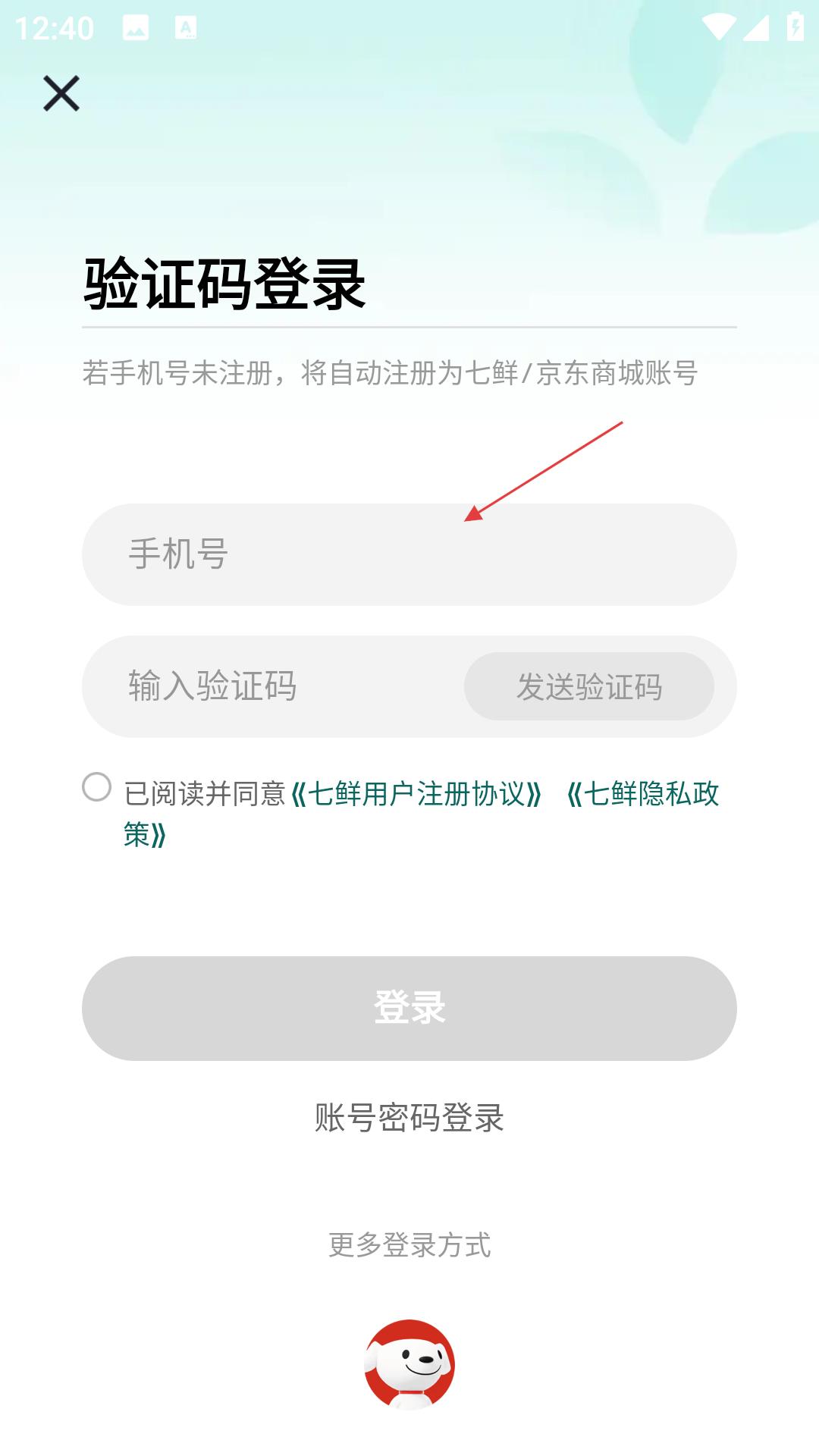
Task: Switch to 账号密码登录
Action: [x=409, y=1118]
